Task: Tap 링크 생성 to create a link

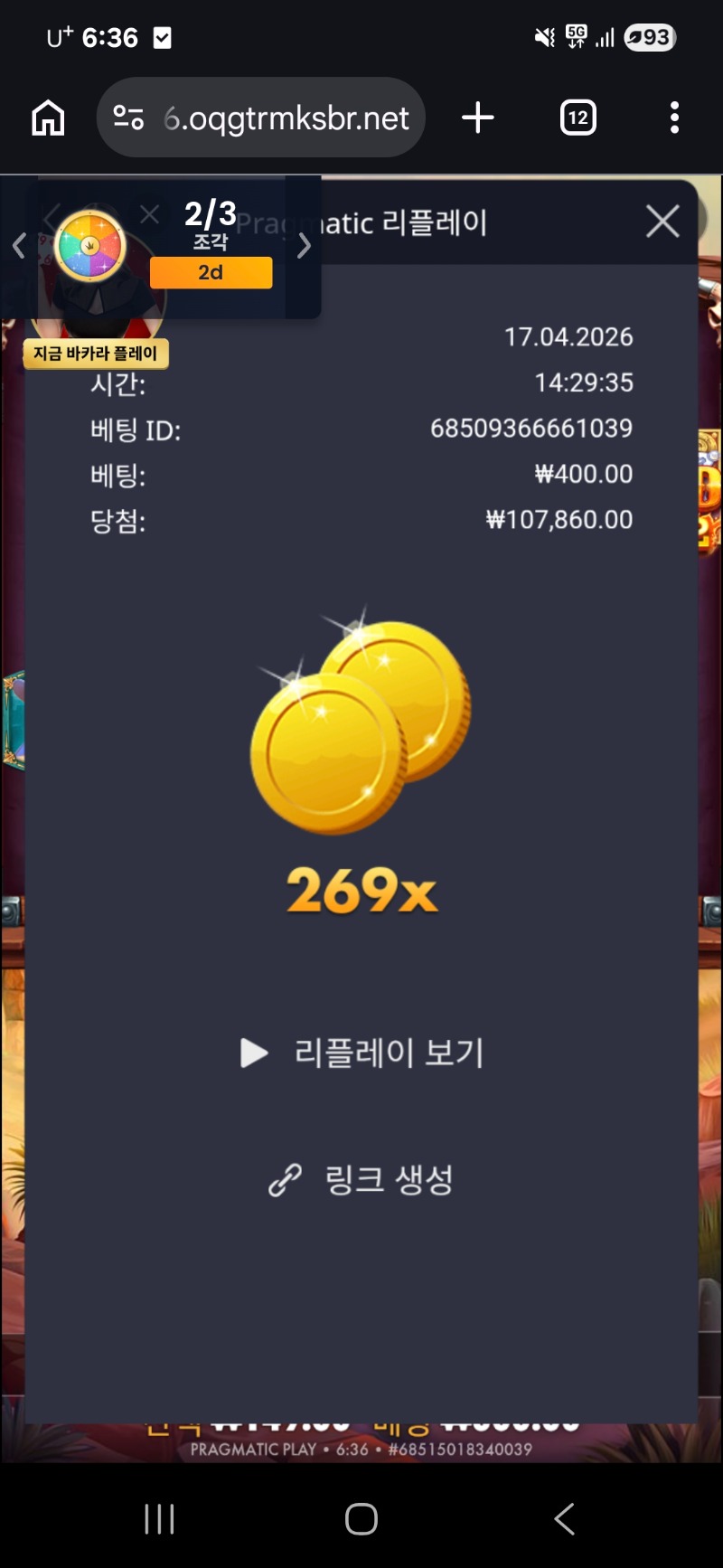Action: click(362, 1179)
